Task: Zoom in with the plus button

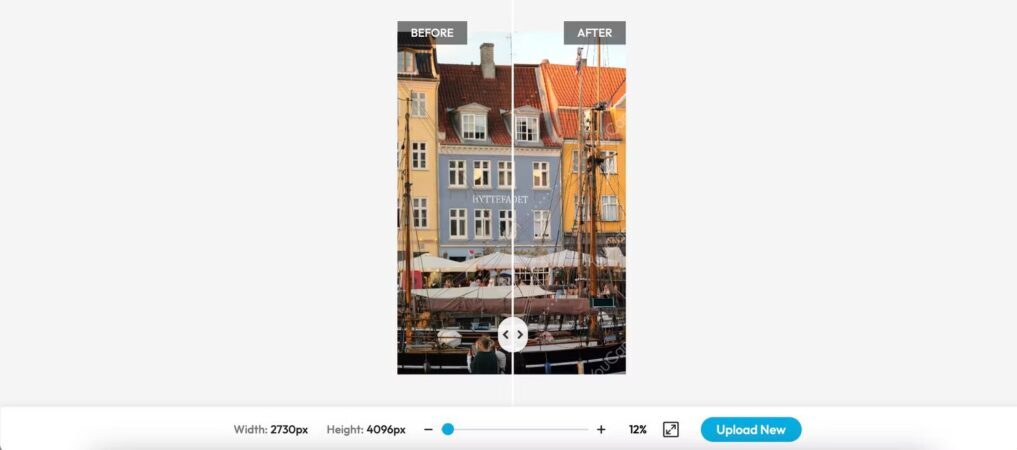Action: [601, 429]
